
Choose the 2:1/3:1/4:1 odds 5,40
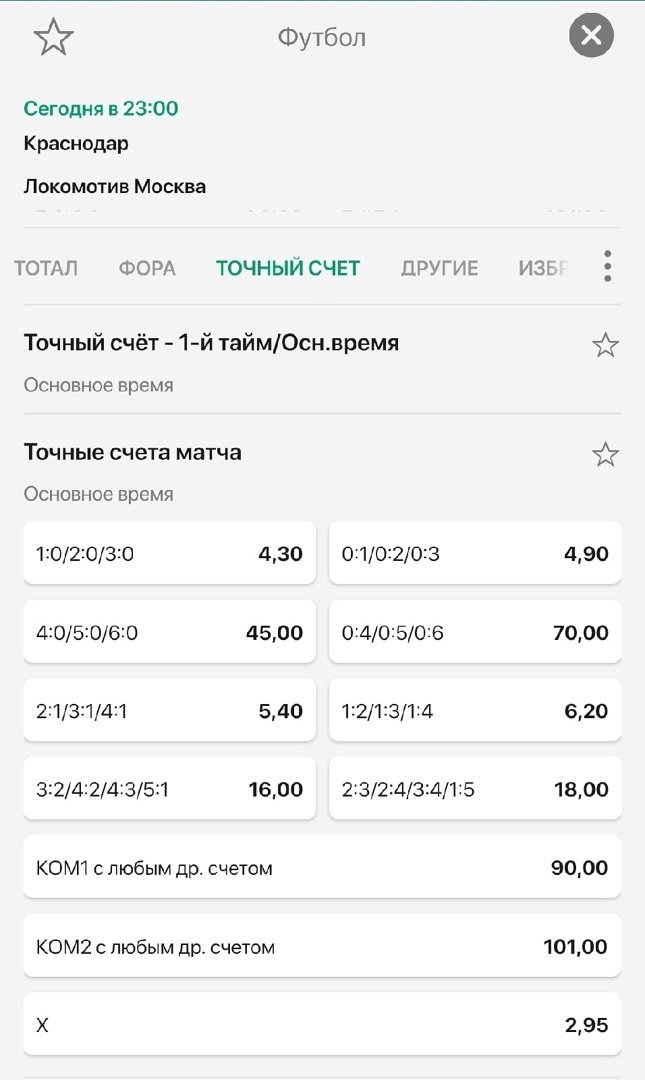click(169, 711)
